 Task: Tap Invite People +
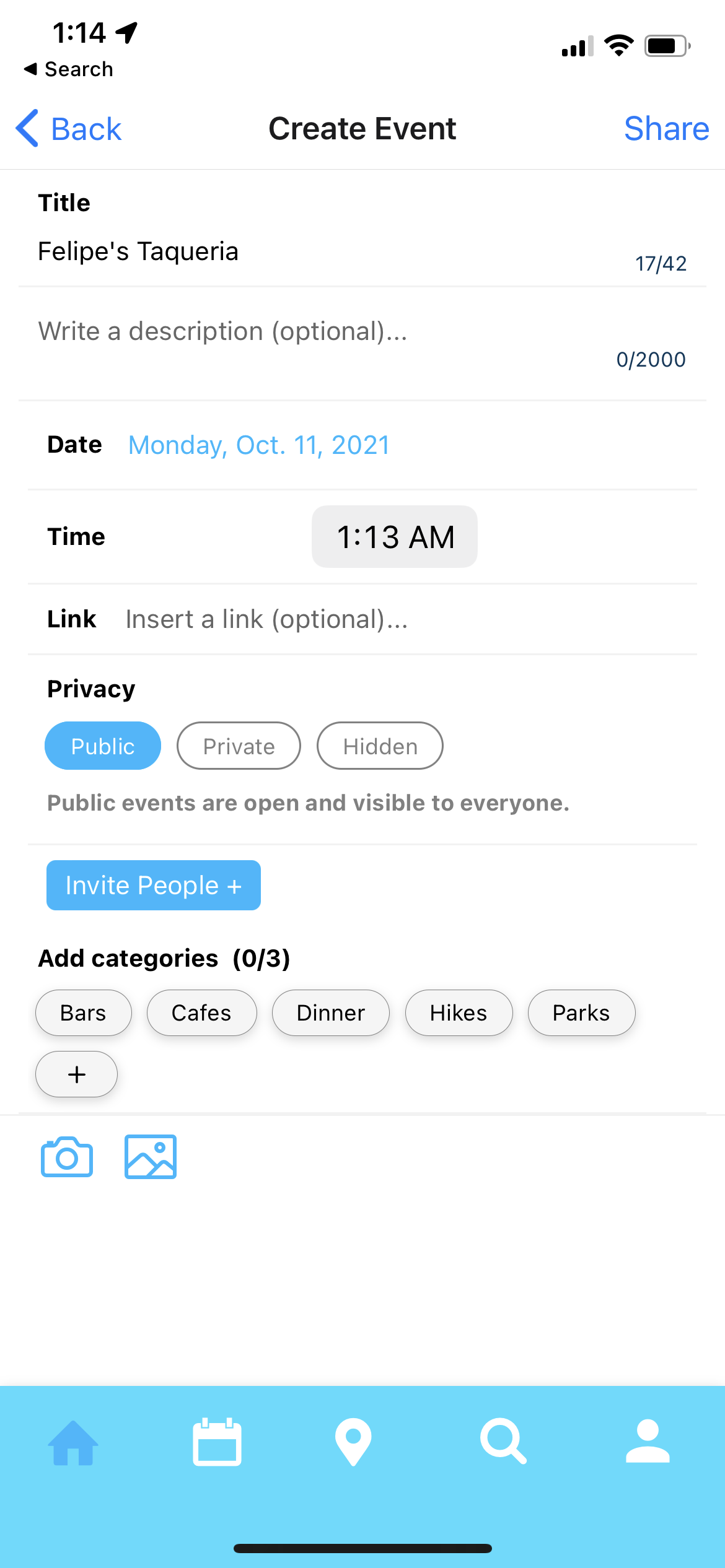[154, 886]
